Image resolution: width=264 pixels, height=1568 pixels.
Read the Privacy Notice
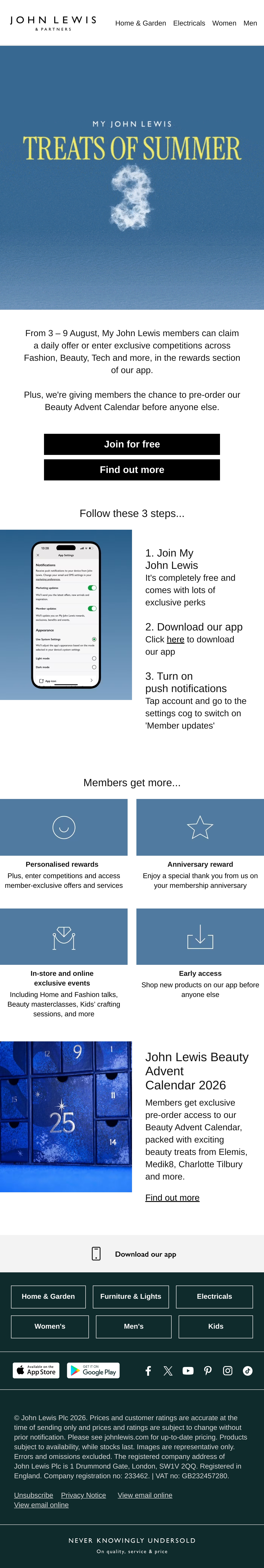[x=83, y=1495]
